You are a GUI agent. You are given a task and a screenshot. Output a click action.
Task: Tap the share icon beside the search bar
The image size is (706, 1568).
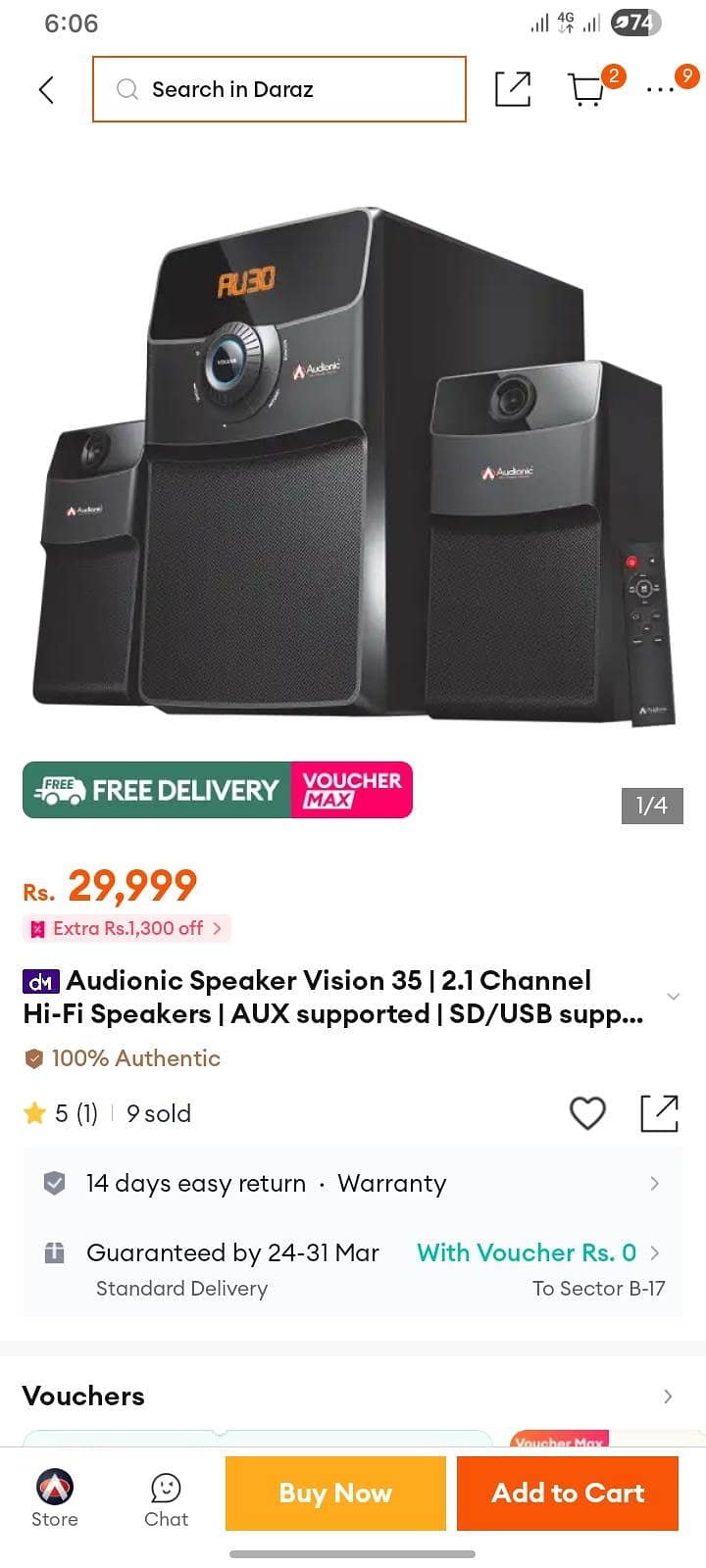tap(511, 88)
